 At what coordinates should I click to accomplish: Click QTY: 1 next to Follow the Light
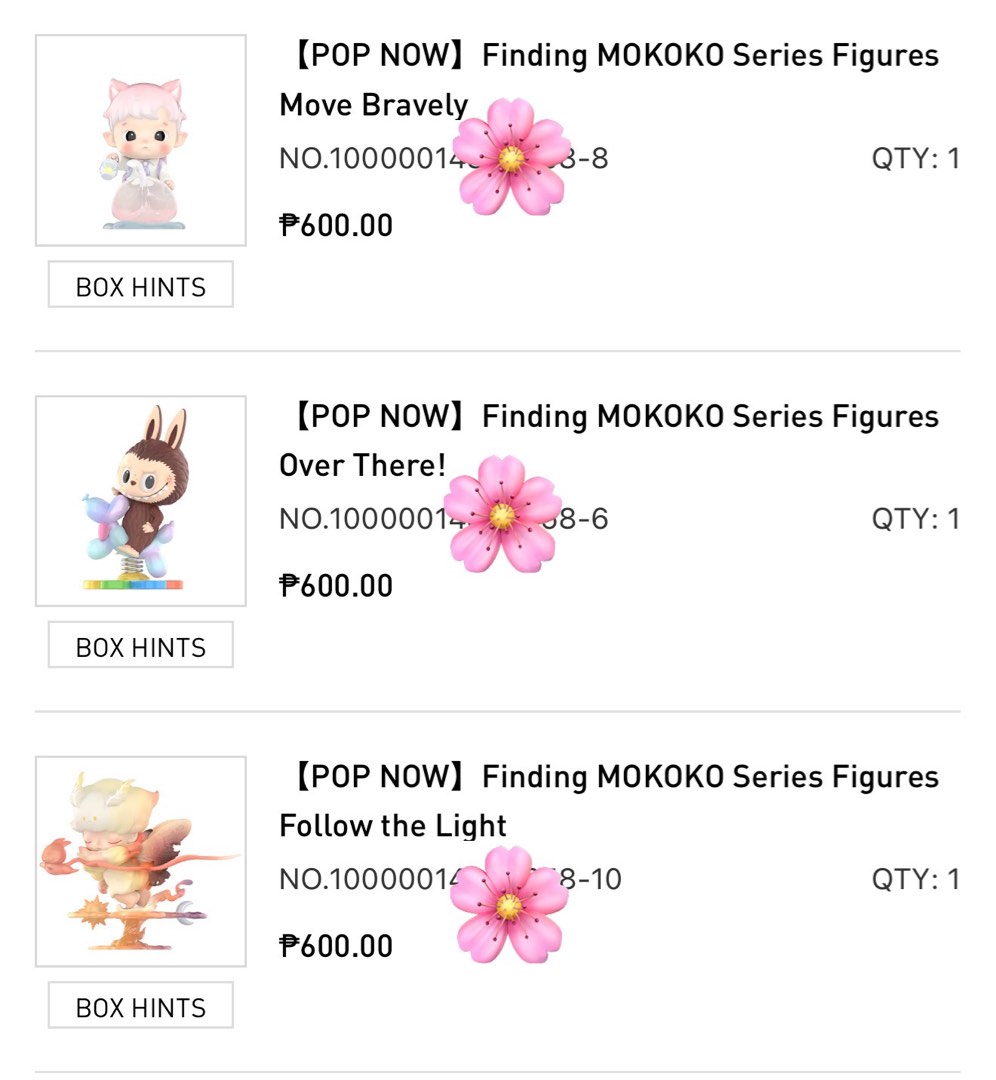pyautogui.click(x=916, y=879)
